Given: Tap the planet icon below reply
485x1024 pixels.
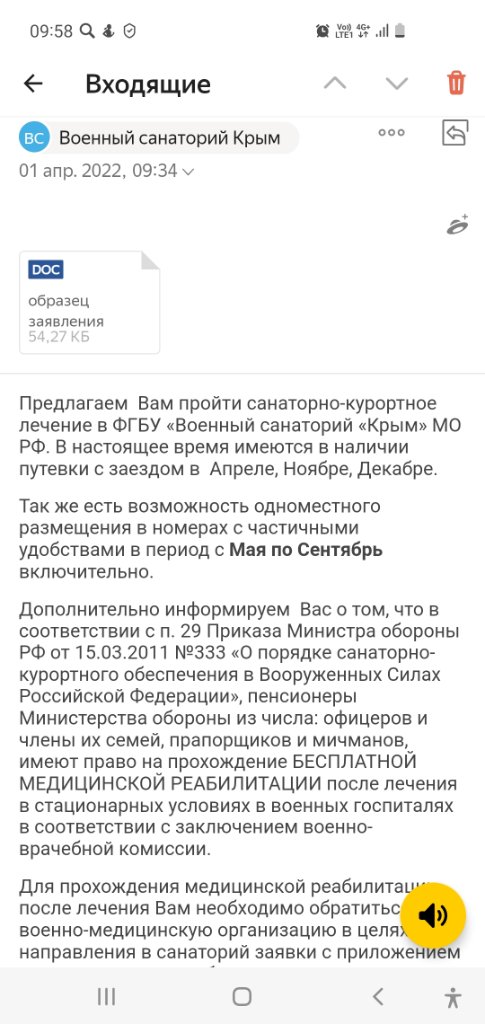Looking at the screenshot, I should pyautogui.click(x=458, y=225).
